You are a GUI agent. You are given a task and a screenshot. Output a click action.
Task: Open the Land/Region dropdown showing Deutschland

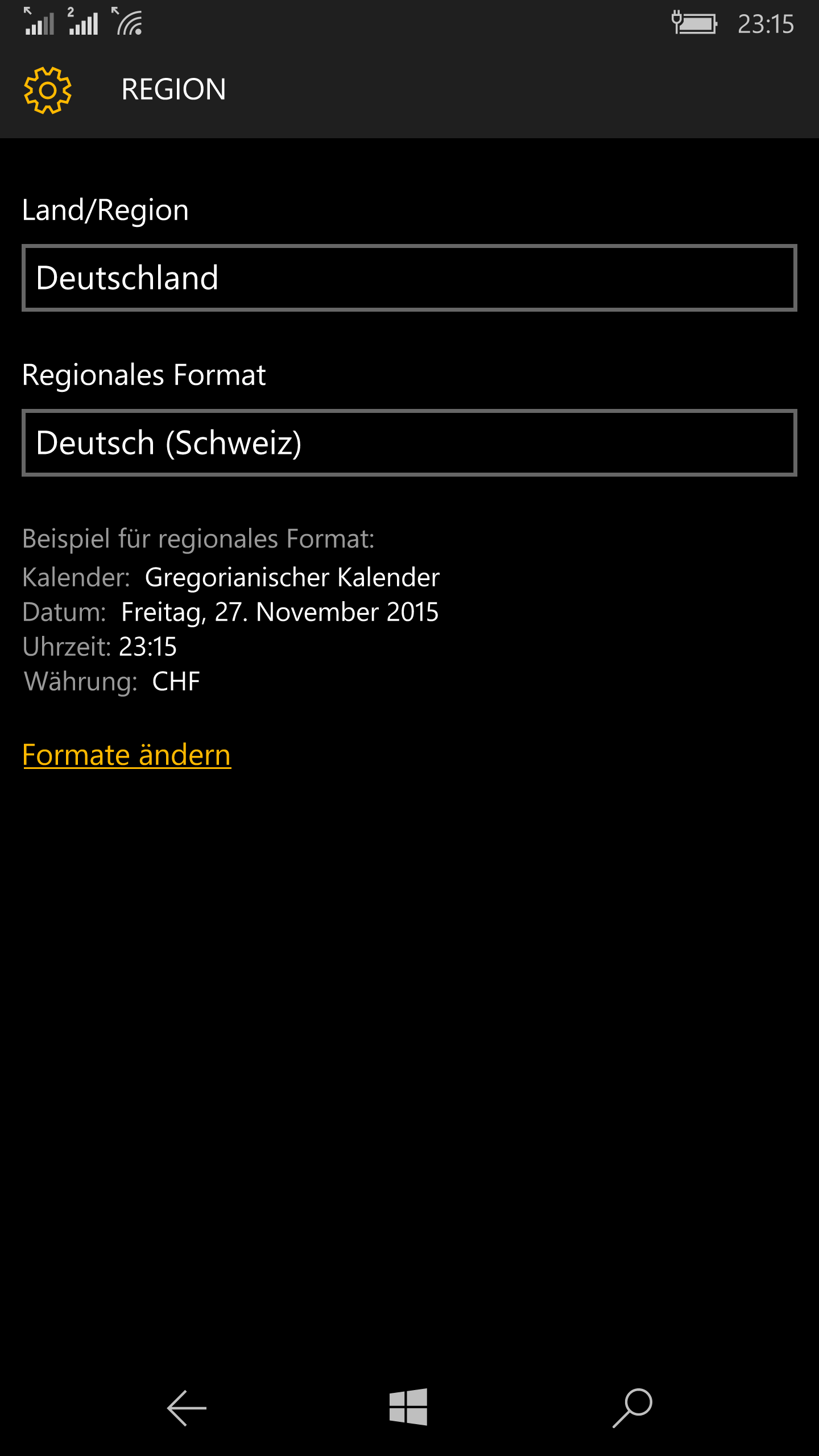409,278
